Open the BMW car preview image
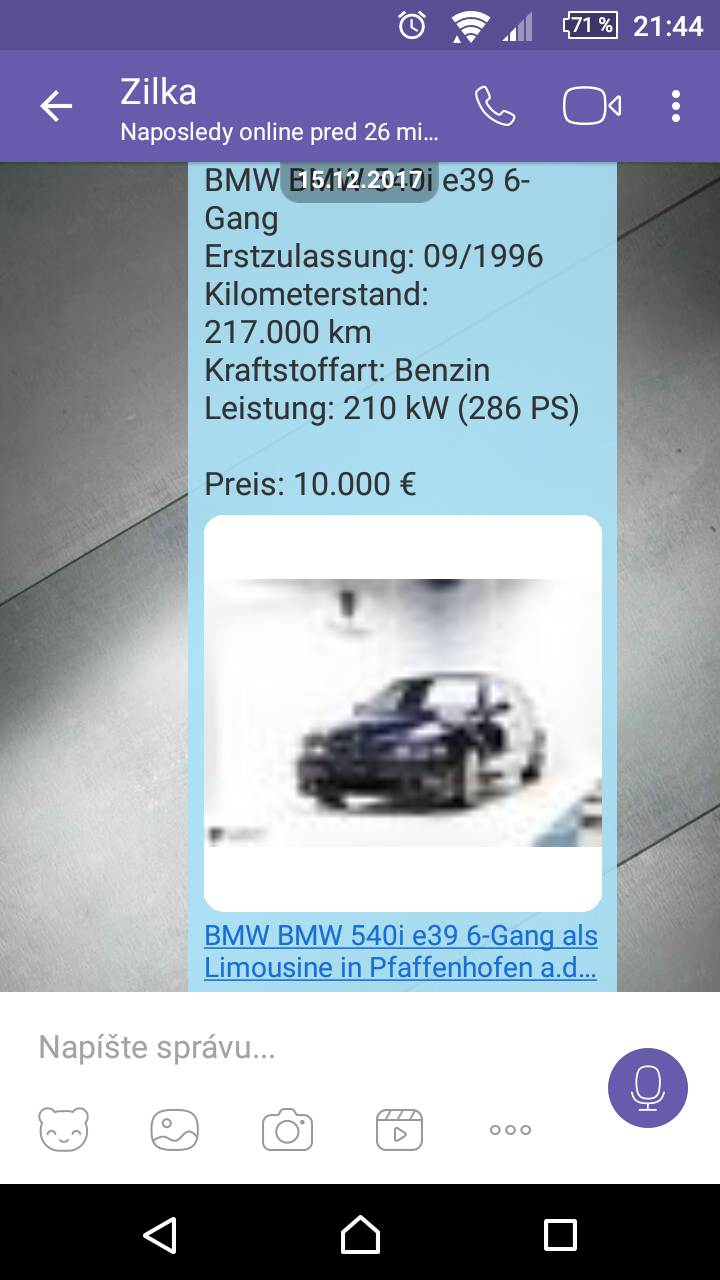This screenshot has width=720, height=1280. point(402,712)
